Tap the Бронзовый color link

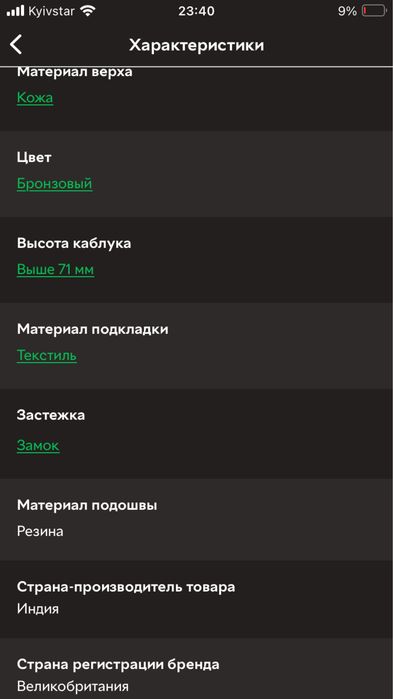[54, 184]
